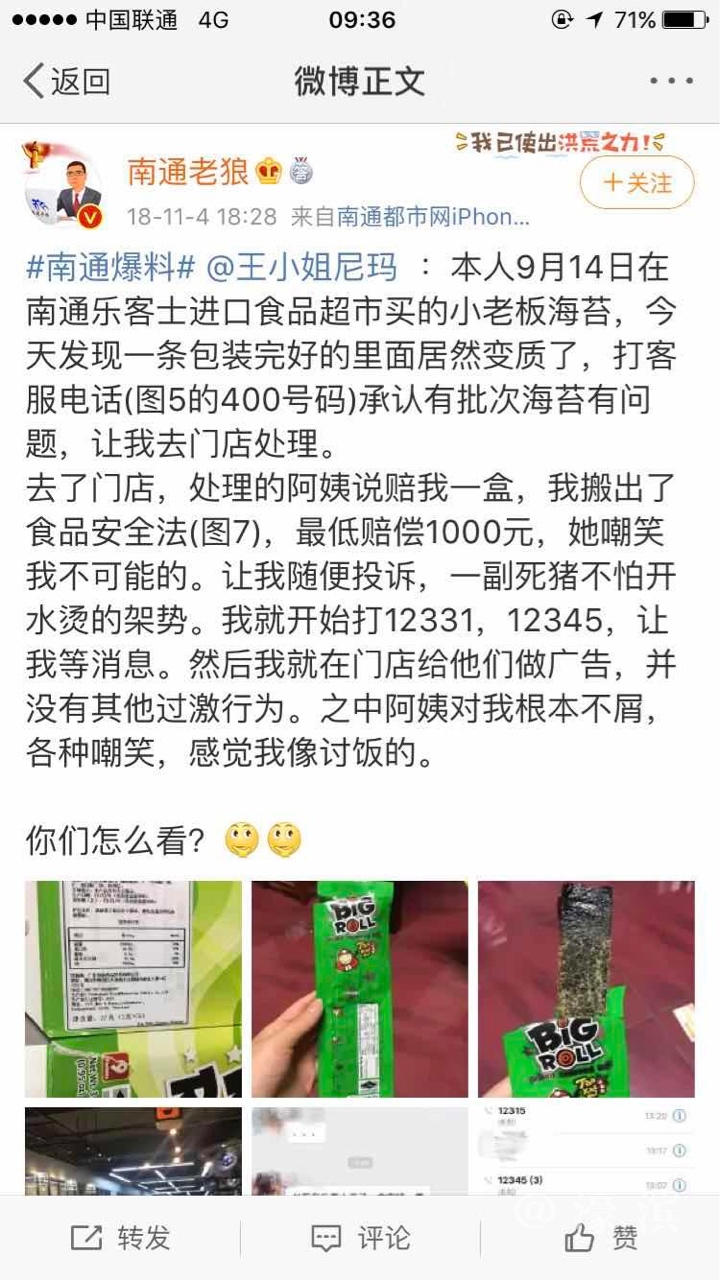View the opened seaweed roll photo
The height and width of the screenshot is (1280, 720).
(586, 988)
